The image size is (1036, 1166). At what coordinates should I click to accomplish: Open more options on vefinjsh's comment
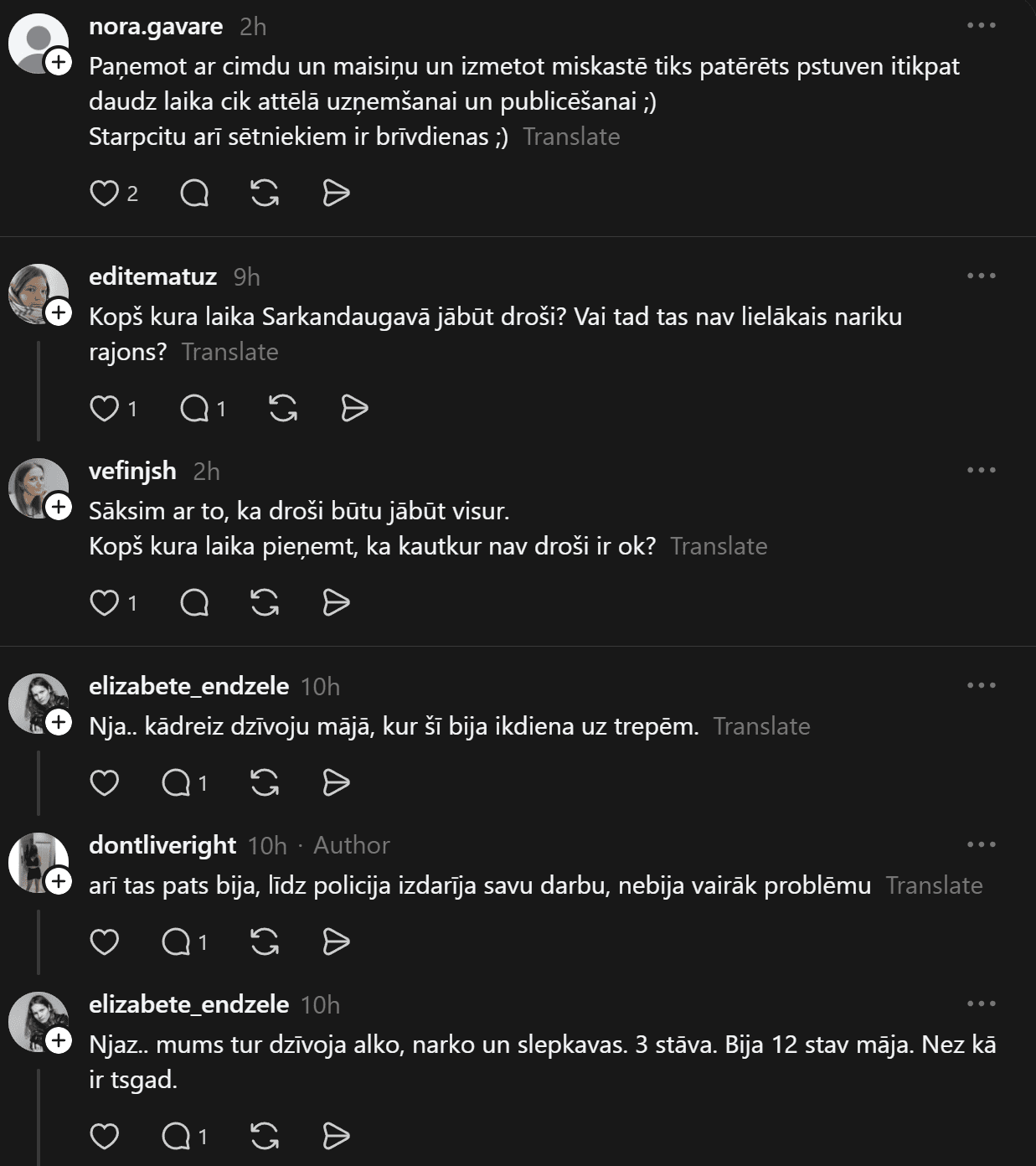[981, 471]
